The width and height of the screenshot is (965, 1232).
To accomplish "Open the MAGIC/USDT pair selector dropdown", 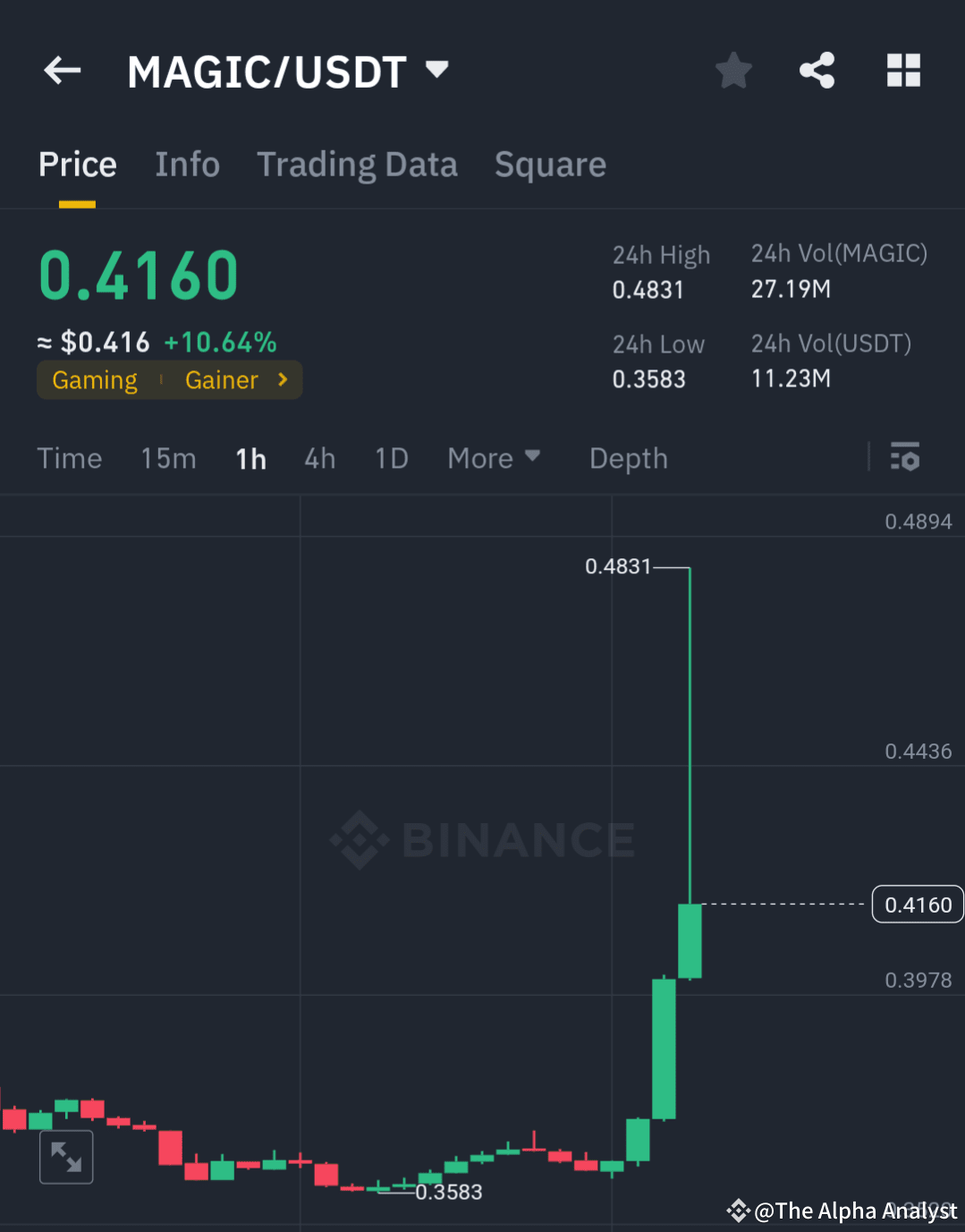I will 436,70.
